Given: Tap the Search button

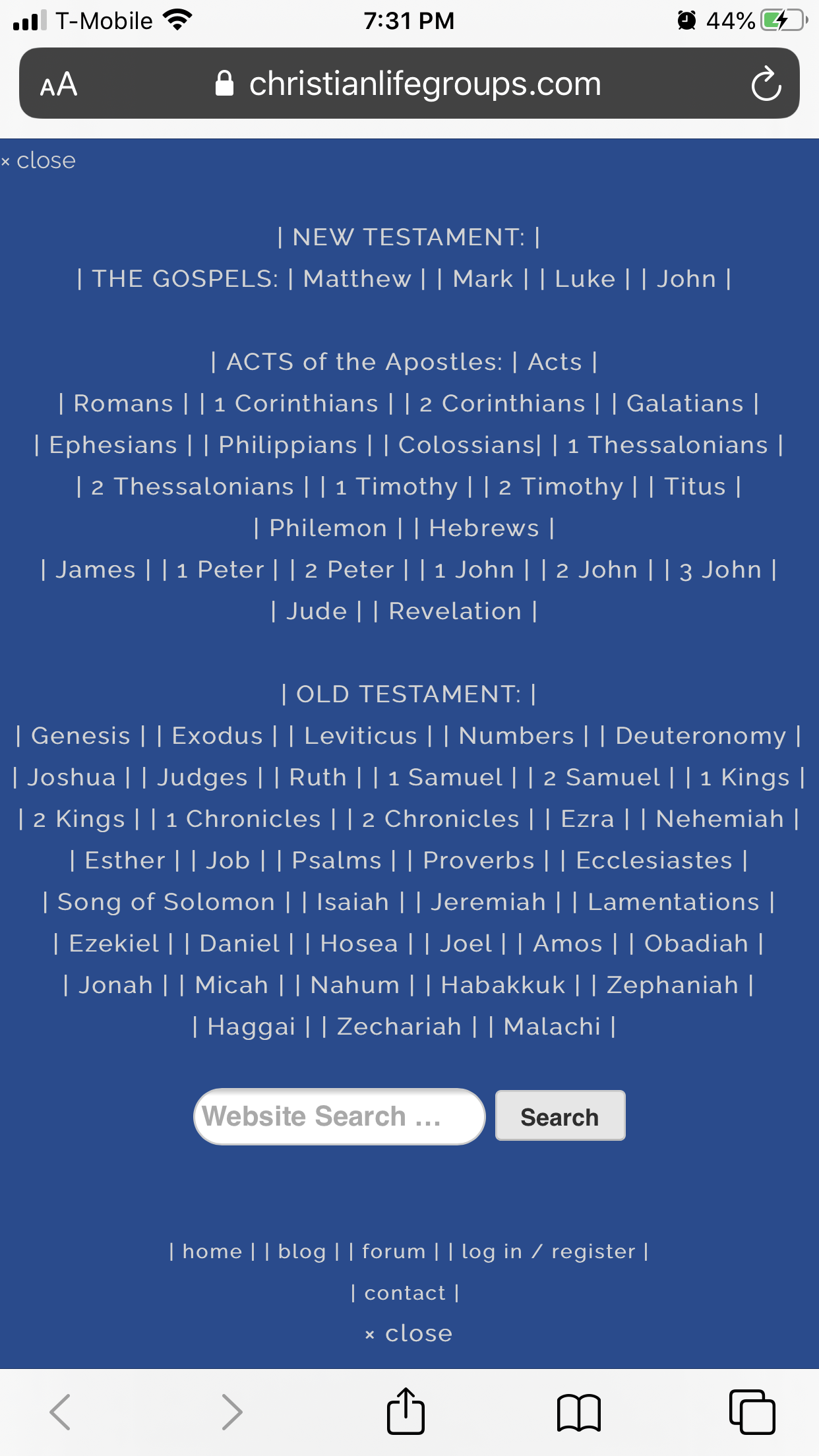Looking at the screenshot, I should tap(559, 1116).
